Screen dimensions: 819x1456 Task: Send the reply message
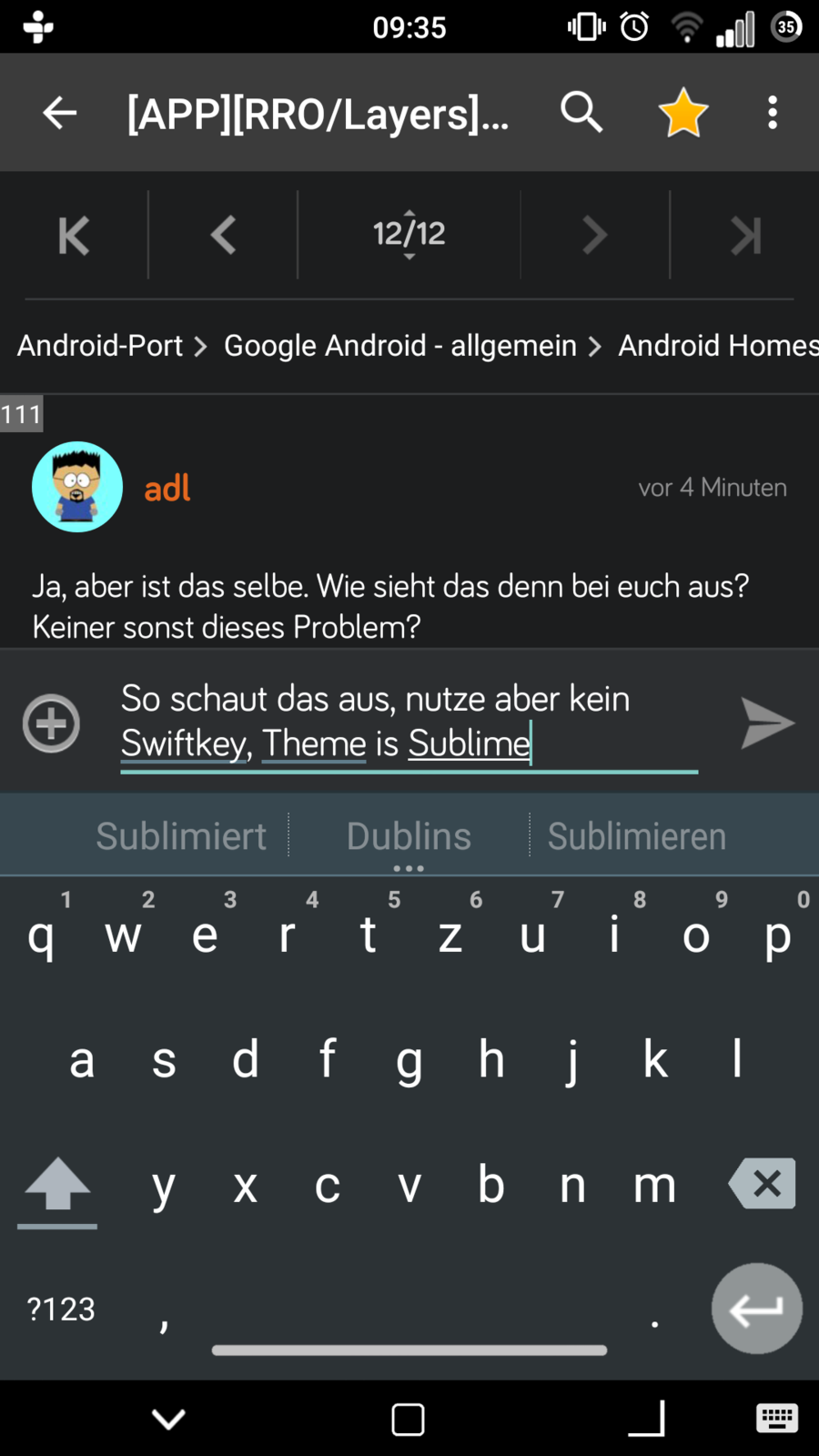[x=767, y=723]
